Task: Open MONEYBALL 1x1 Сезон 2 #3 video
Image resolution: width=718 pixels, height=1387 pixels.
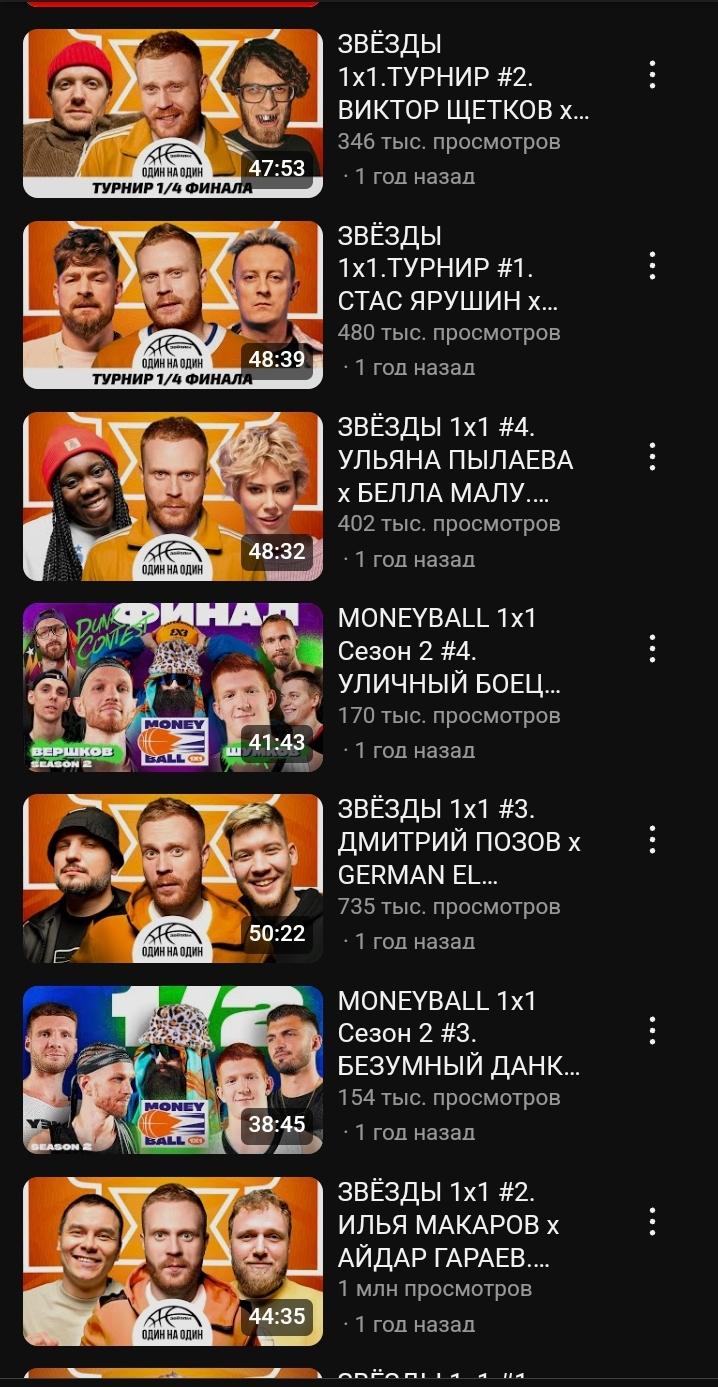Action: (172, 1070)
